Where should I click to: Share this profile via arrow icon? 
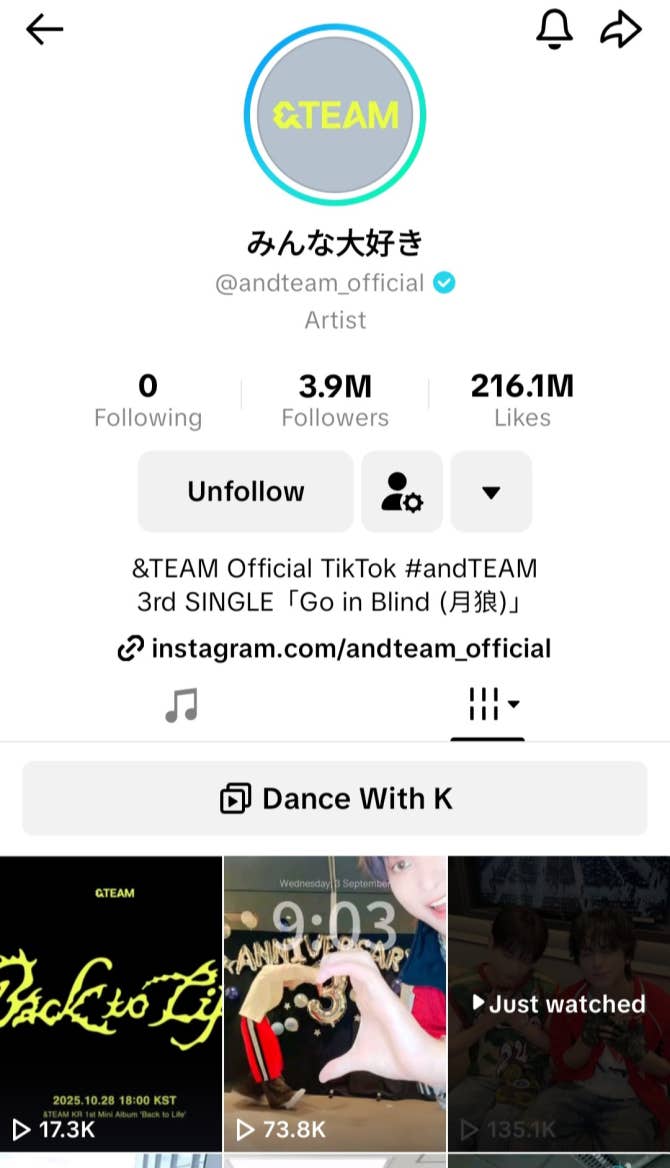(x=620, y=30)
